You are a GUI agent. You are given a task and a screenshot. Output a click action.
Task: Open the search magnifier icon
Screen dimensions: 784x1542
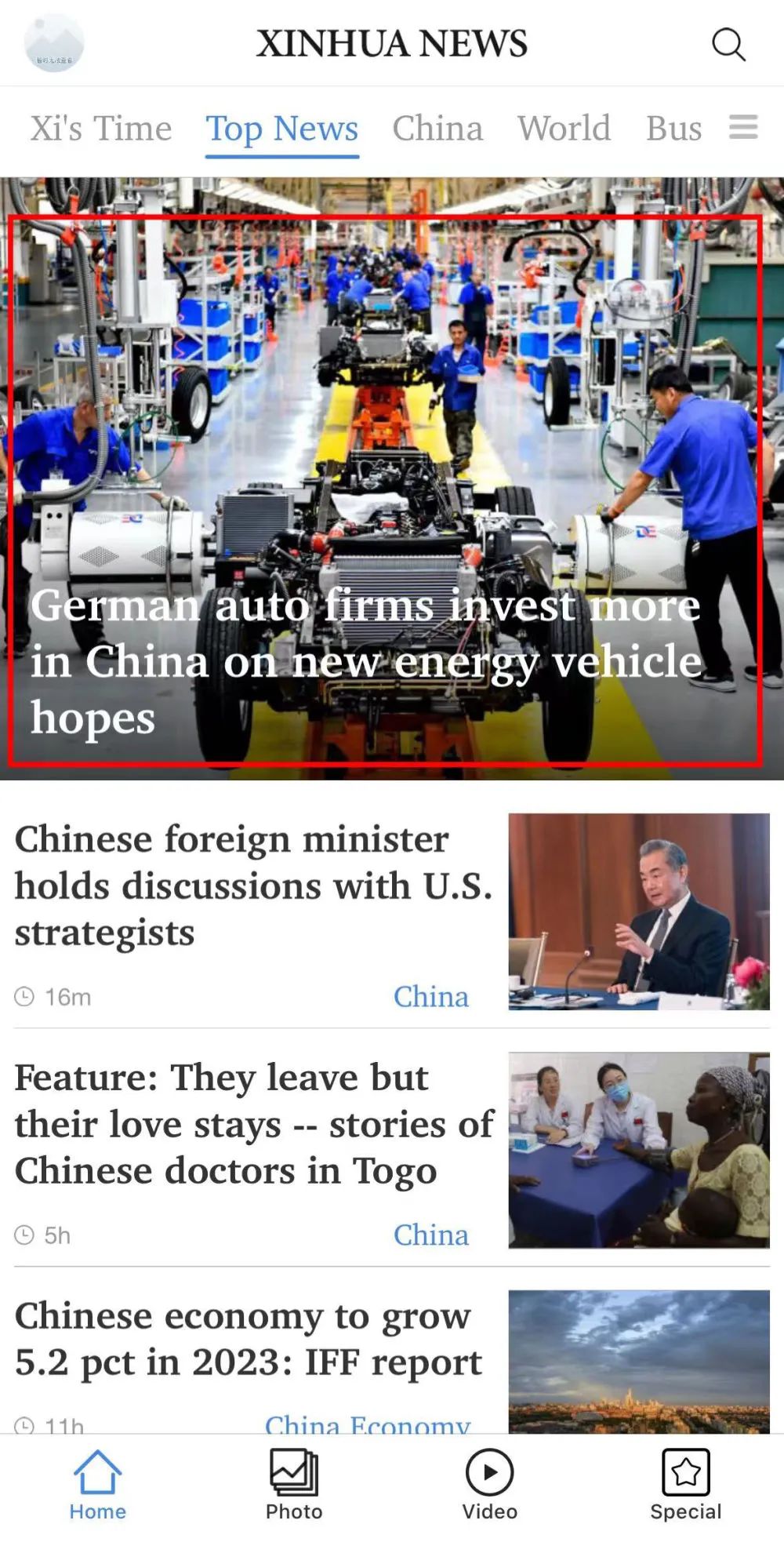(x=728, y=45)
